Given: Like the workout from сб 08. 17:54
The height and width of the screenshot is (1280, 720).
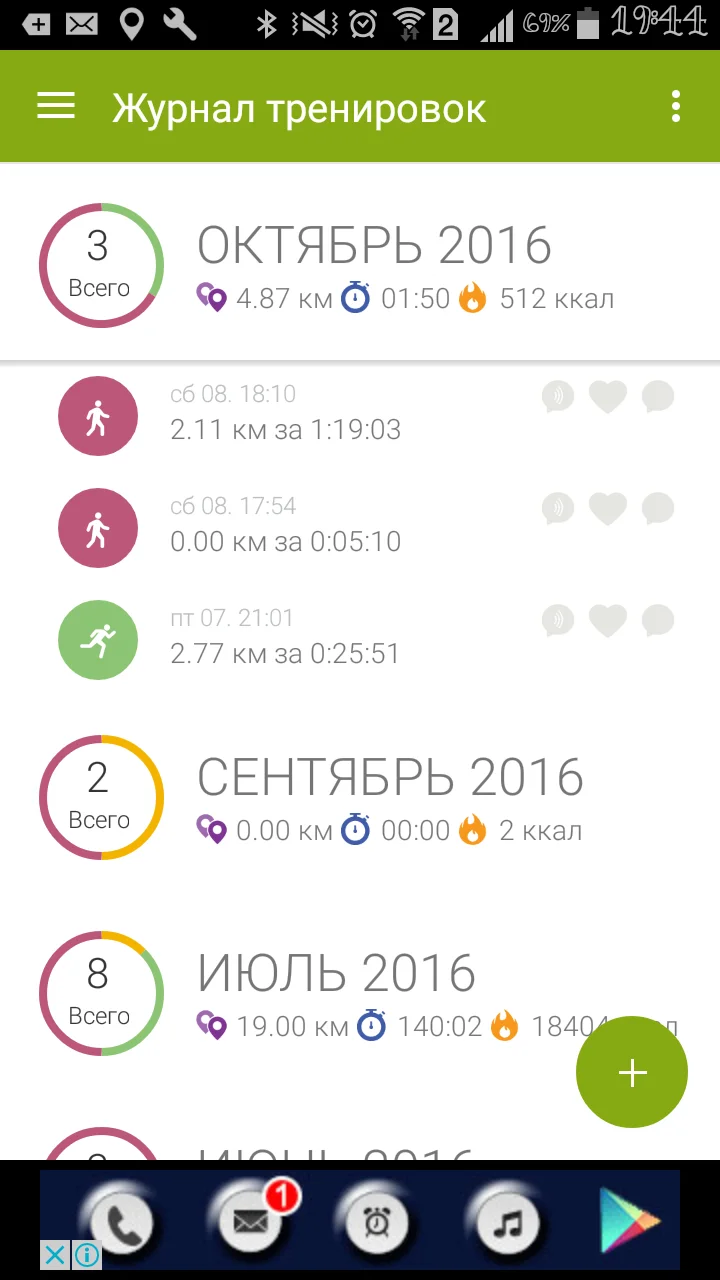Looking at the screenshot, I should point(607,509).
